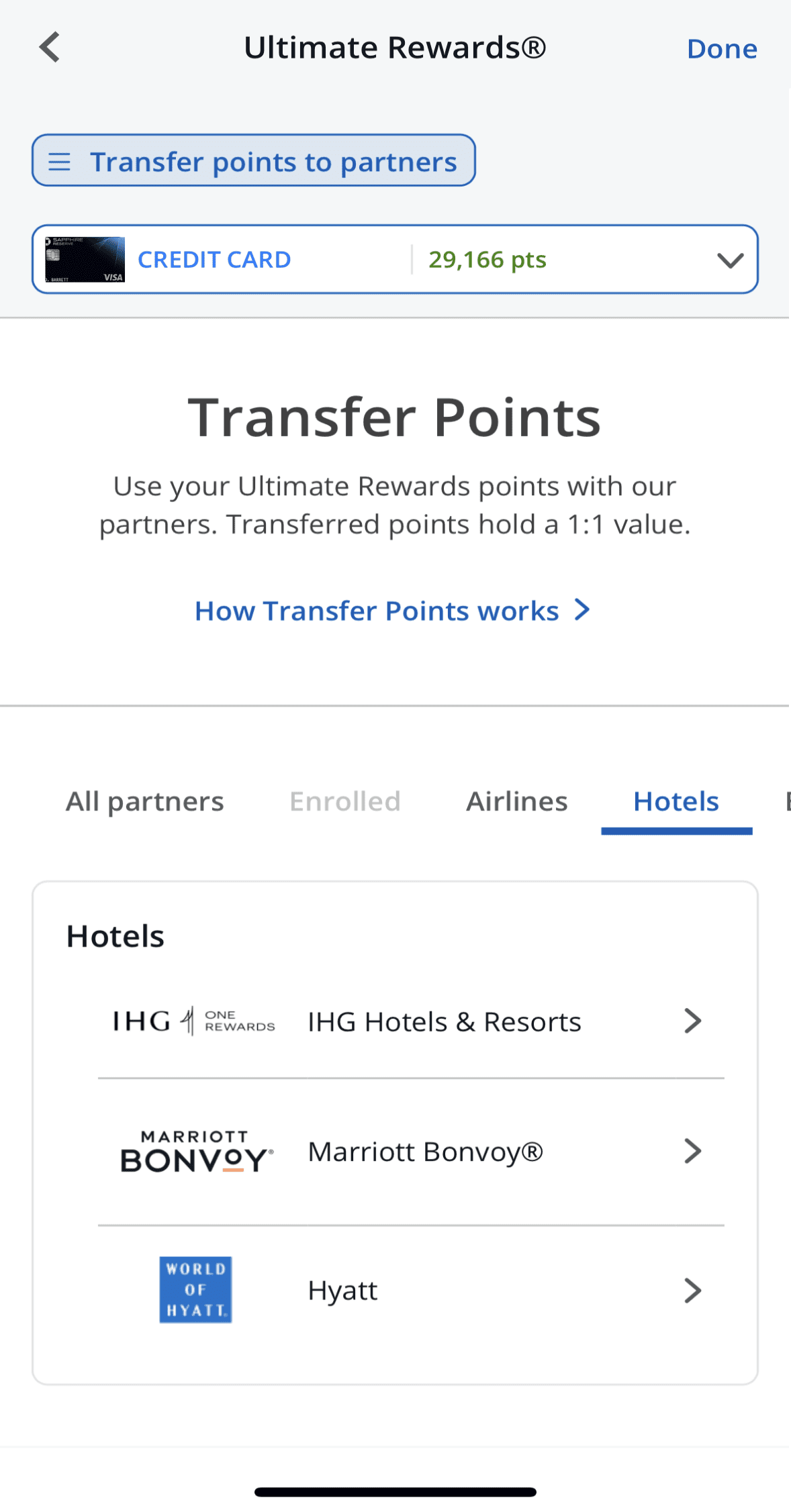
Task: Switch to the Hotels tab
Action: [x=676, y=801]
